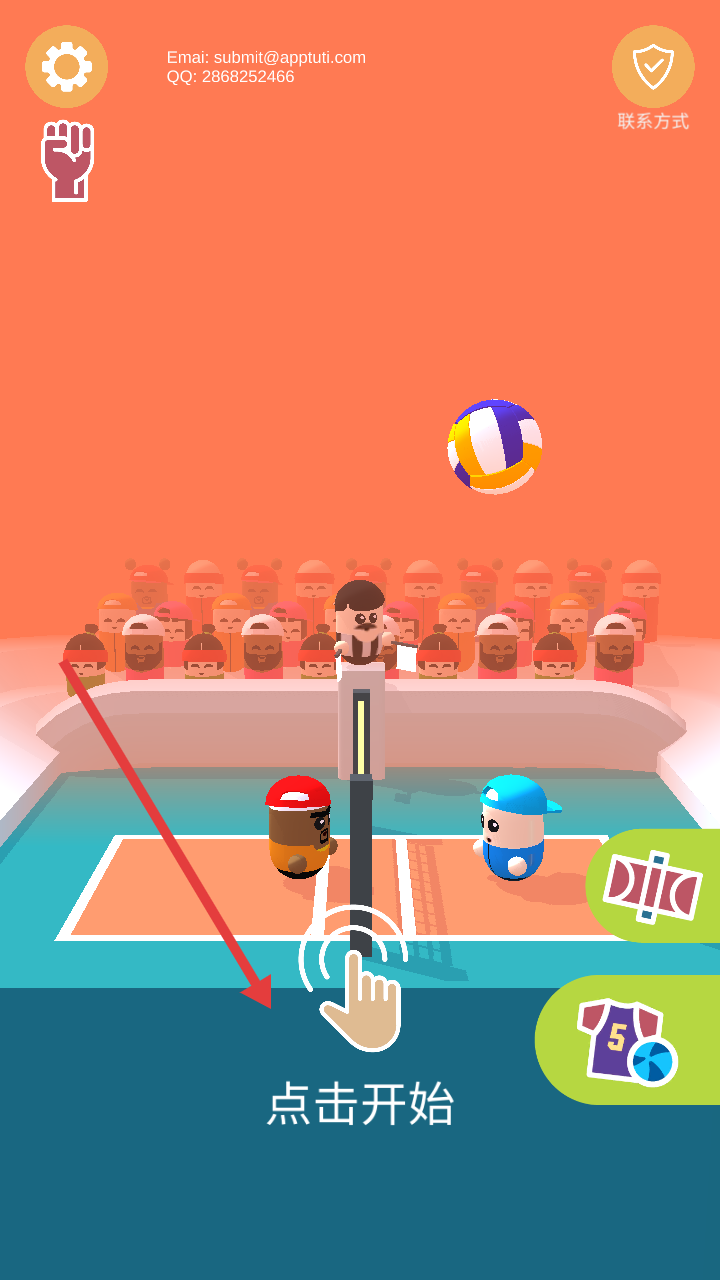
Task: Tap the raised fist icon
Action: click(x=67, y=161)
